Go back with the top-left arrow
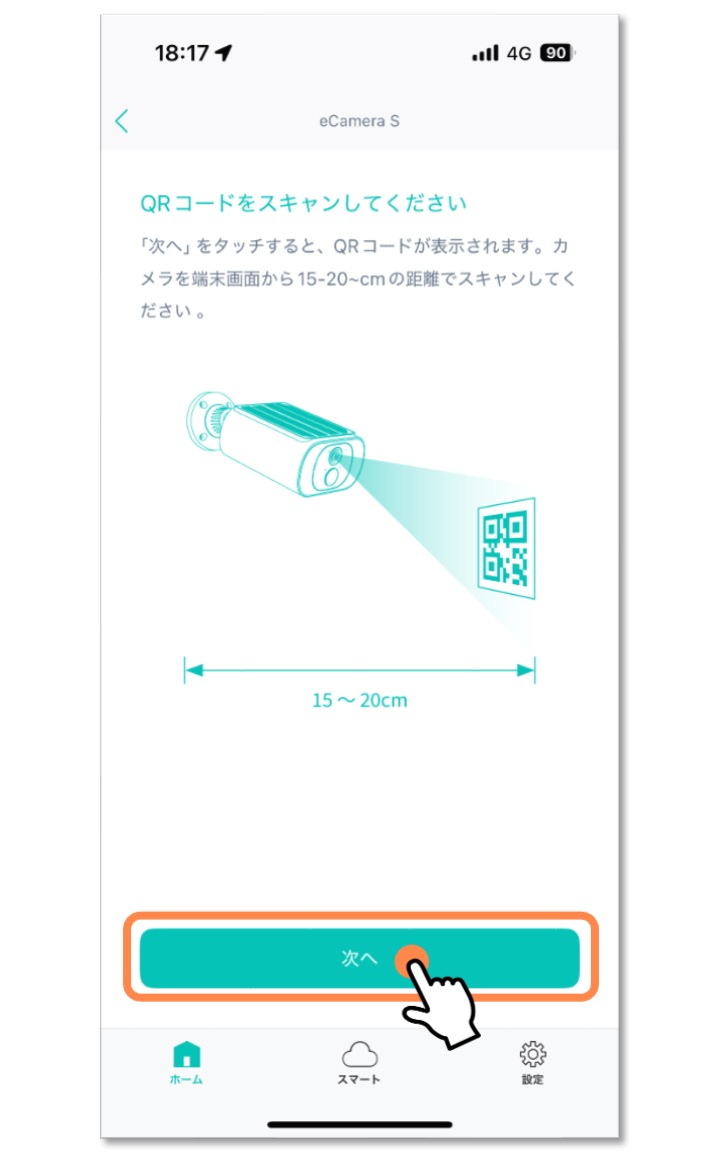720x1152 pixels. click(122, 121)
